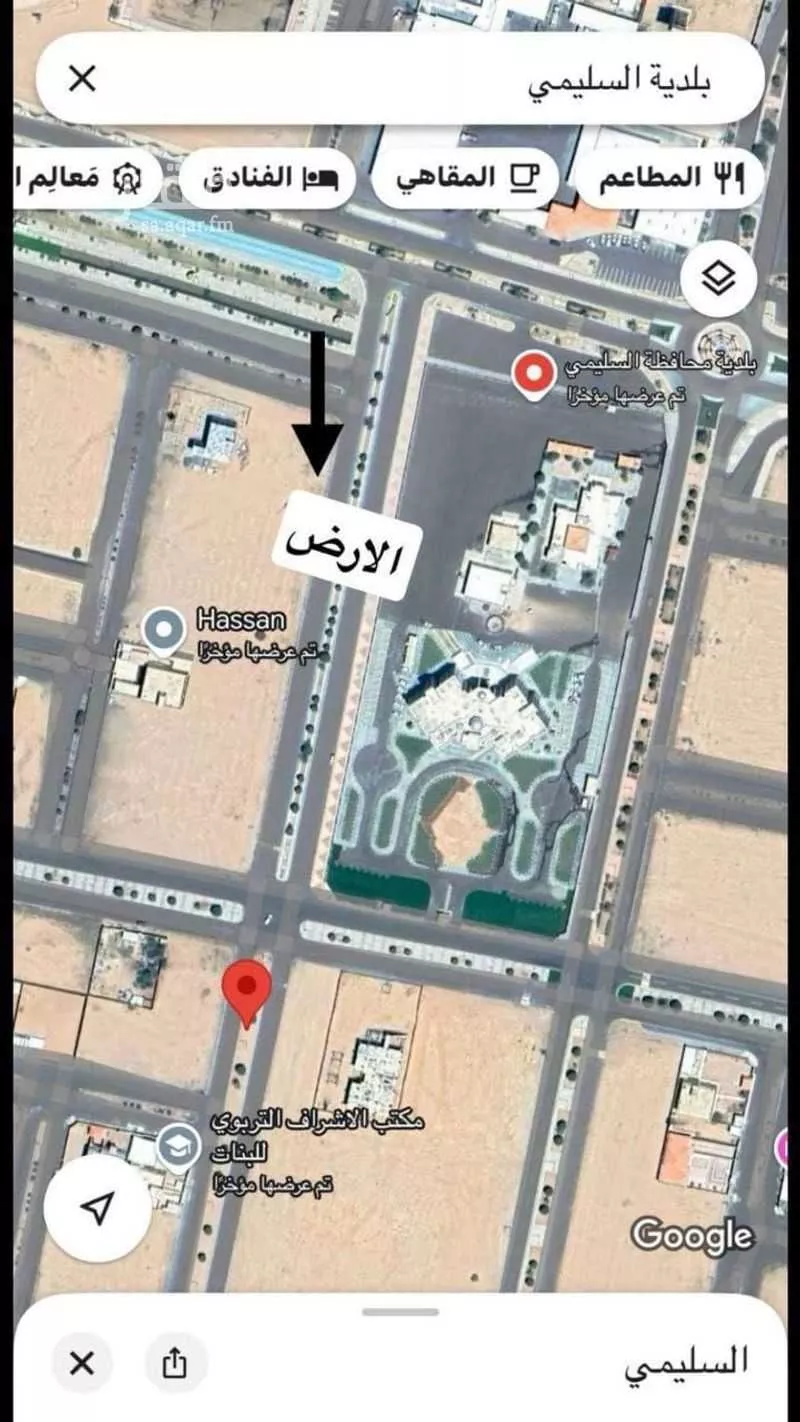800x1422 pixels.
Task: Tap the Hassan location pin
Action: 163,628
